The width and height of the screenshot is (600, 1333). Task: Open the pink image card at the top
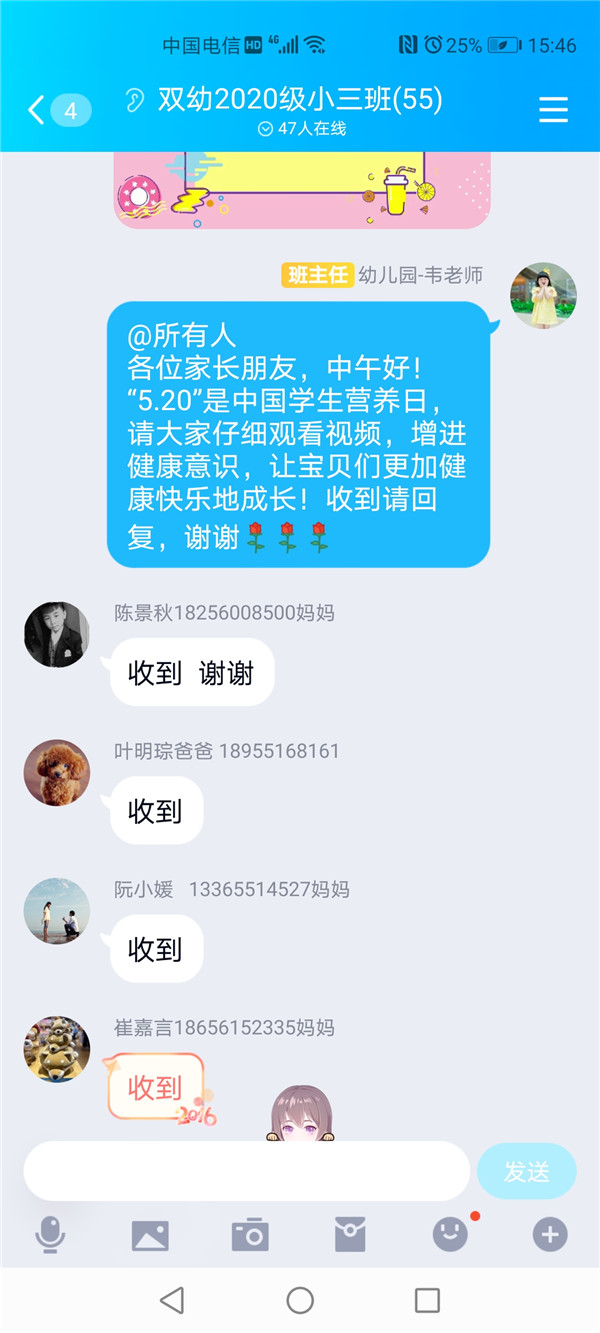click(x=302, y=188)
